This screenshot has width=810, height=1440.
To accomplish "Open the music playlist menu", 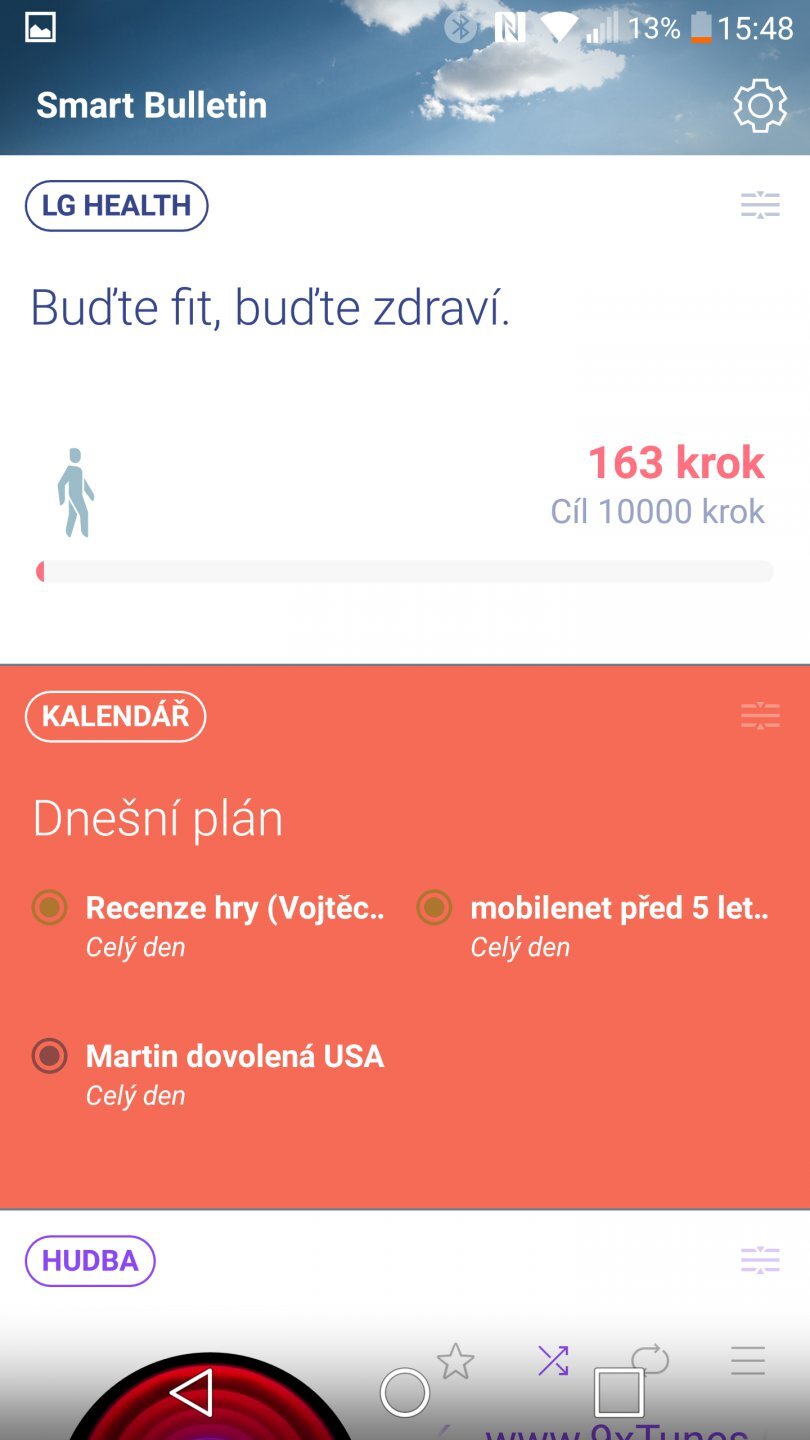I will tap(747, 1360).
